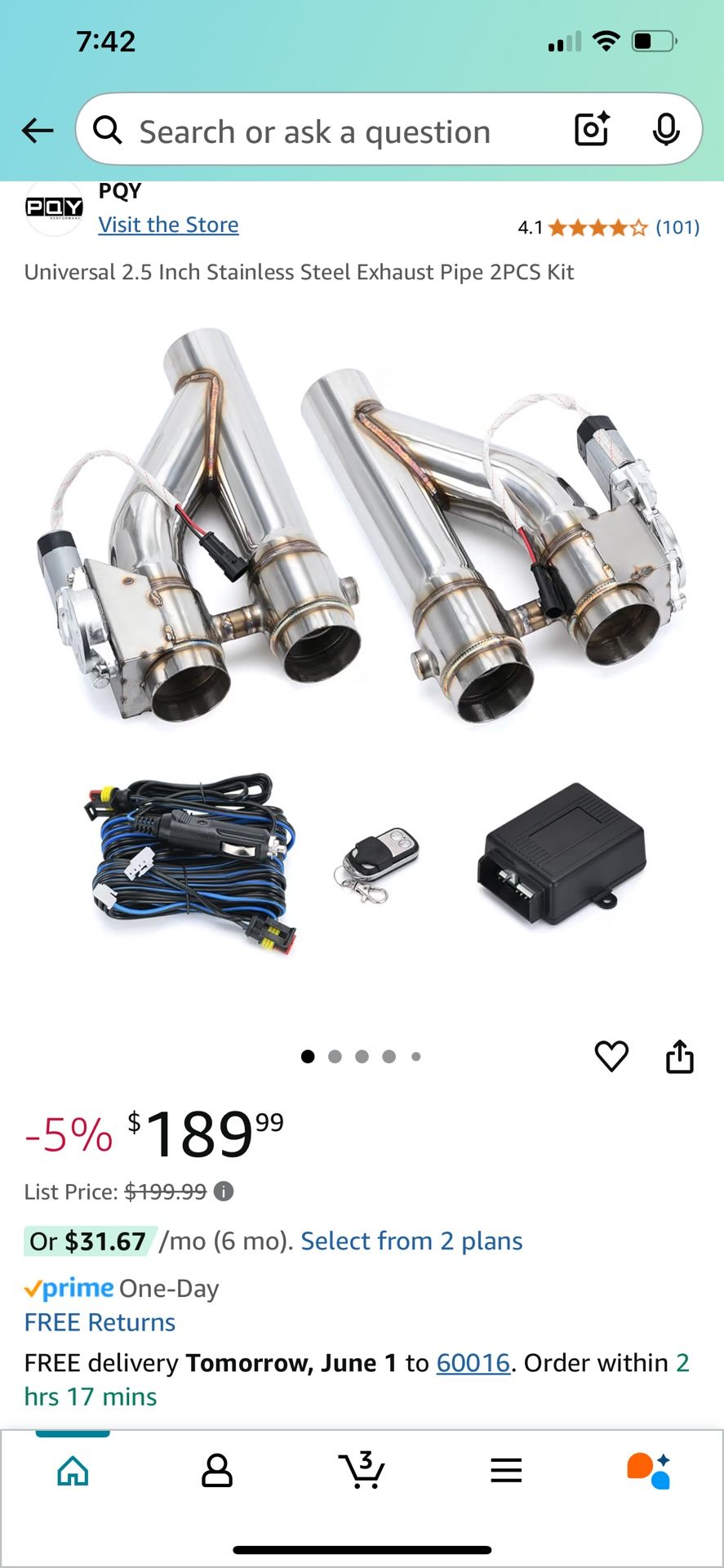Jump to the third image carousel dot

click(x=362, y=1055)
